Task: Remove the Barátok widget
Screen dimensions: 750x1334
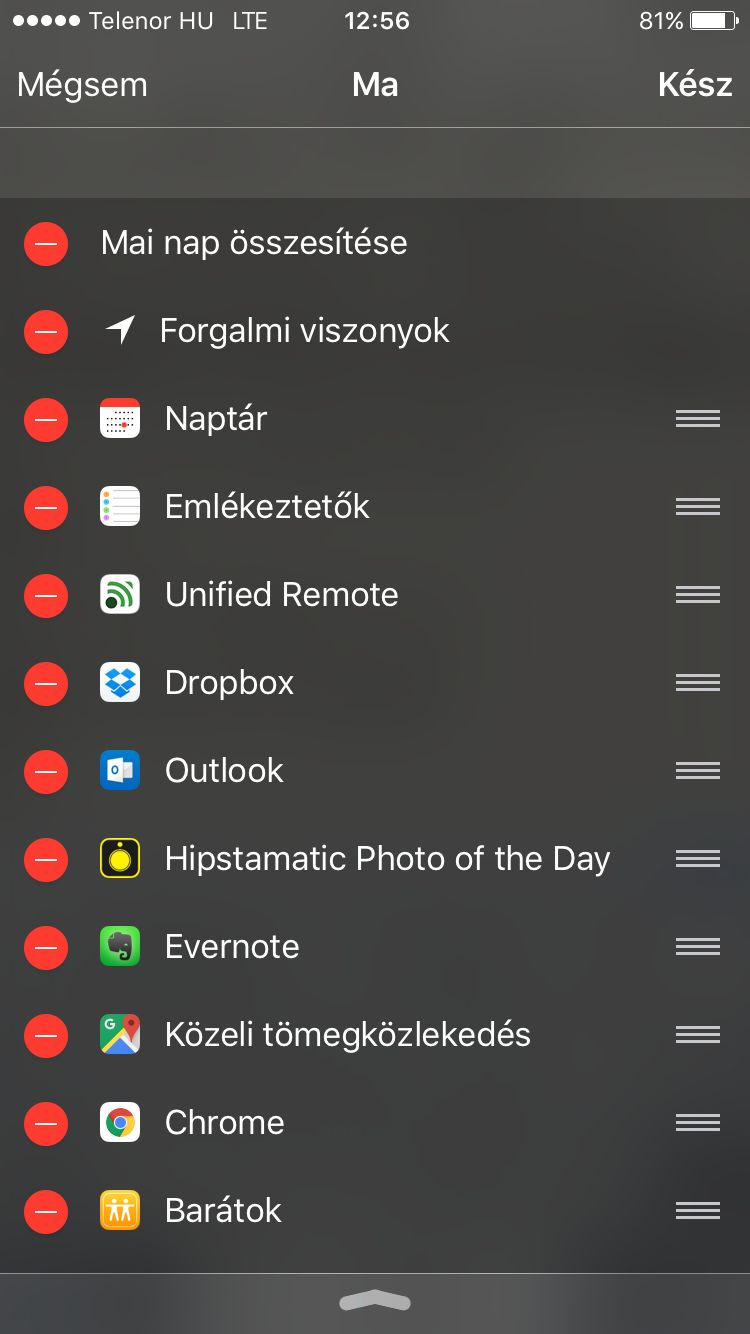Action: [x=46, y=1212]
